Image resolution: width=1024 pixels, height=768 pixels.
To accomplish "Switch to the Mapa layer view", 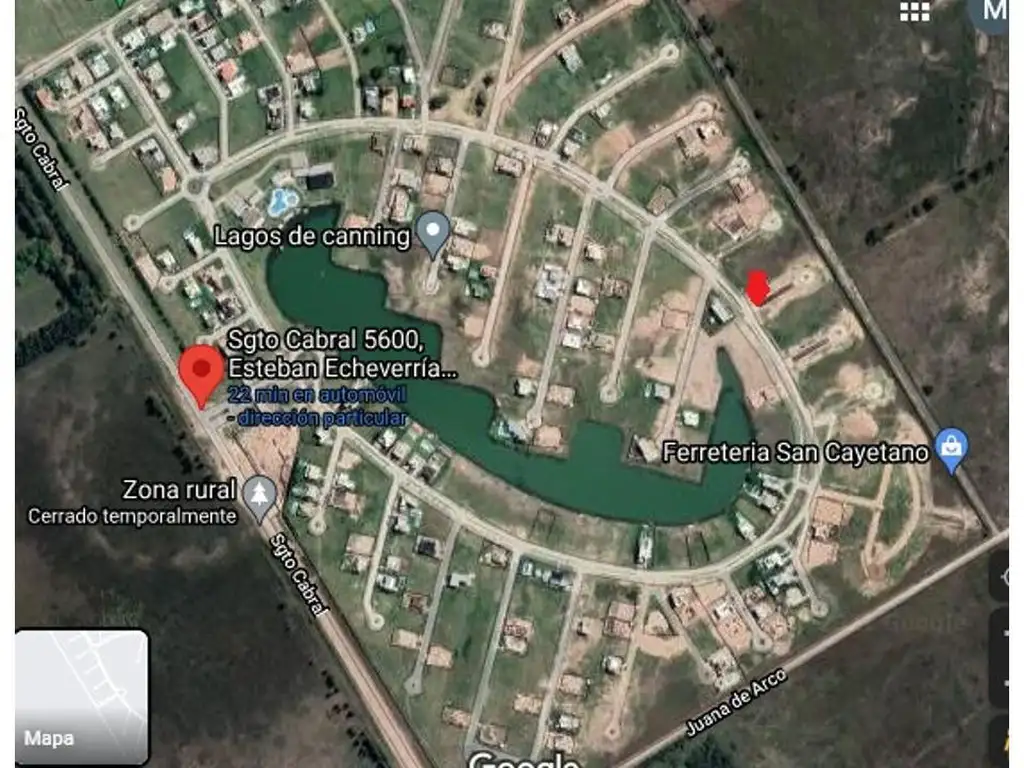I will pyautogui.click(x=82, y=696).
